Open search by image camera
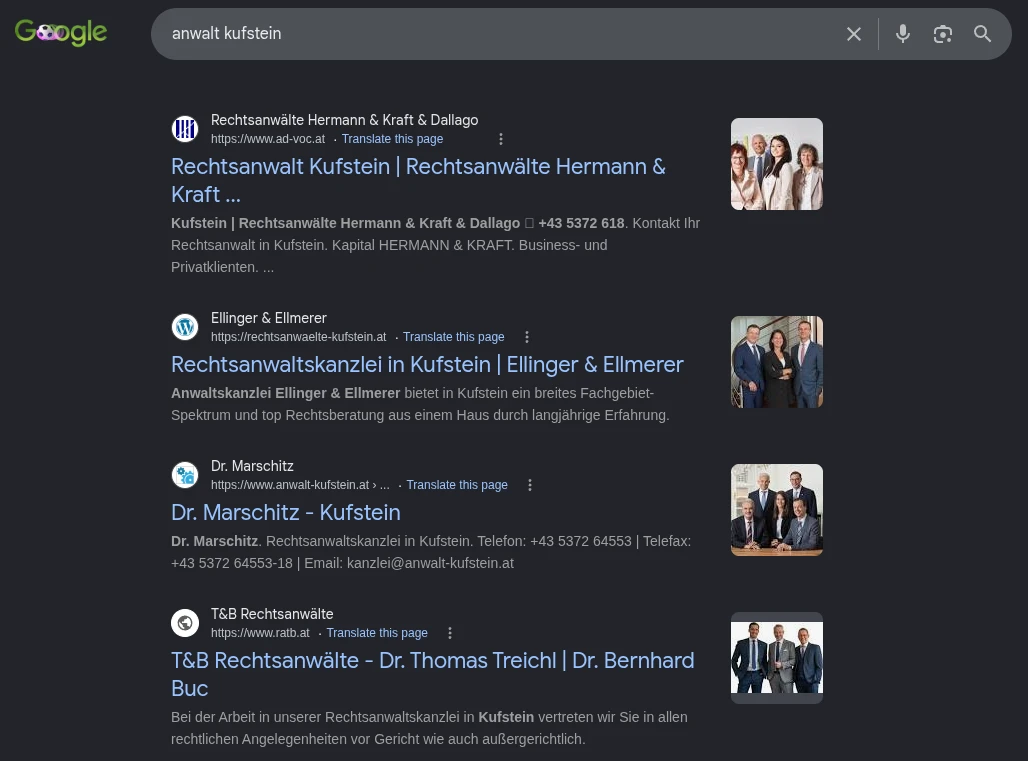Viewport: 1028px width, 761px height. click(x=943, y=34)
